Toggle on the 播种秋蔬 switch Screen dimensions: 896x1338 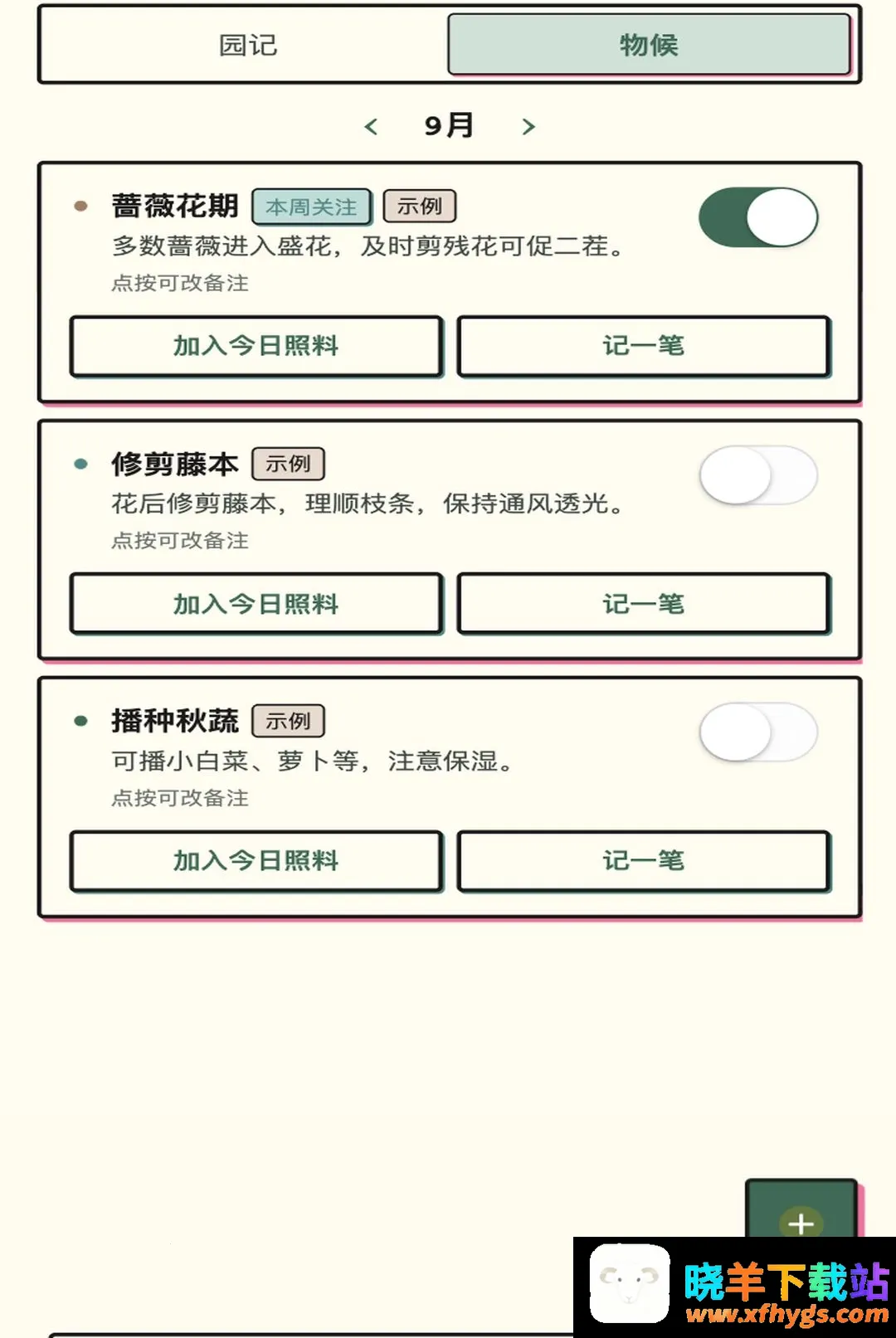[758, 732]
